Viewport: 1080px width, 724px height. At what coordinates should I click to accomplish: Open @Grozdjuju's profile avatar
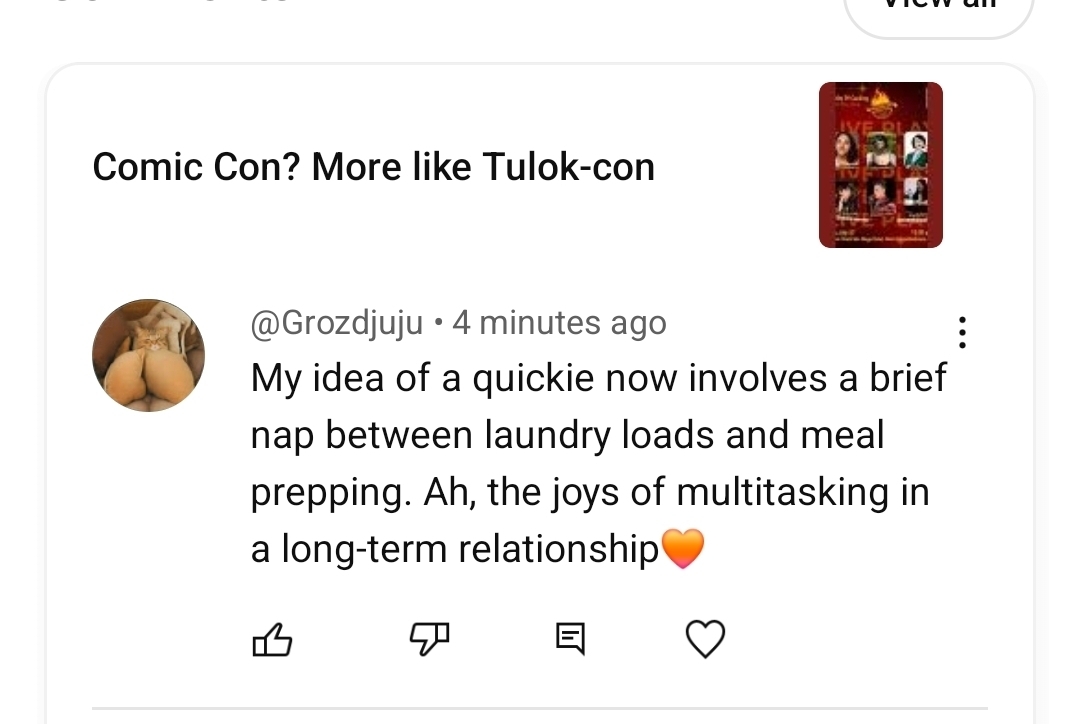coord(149,355)
